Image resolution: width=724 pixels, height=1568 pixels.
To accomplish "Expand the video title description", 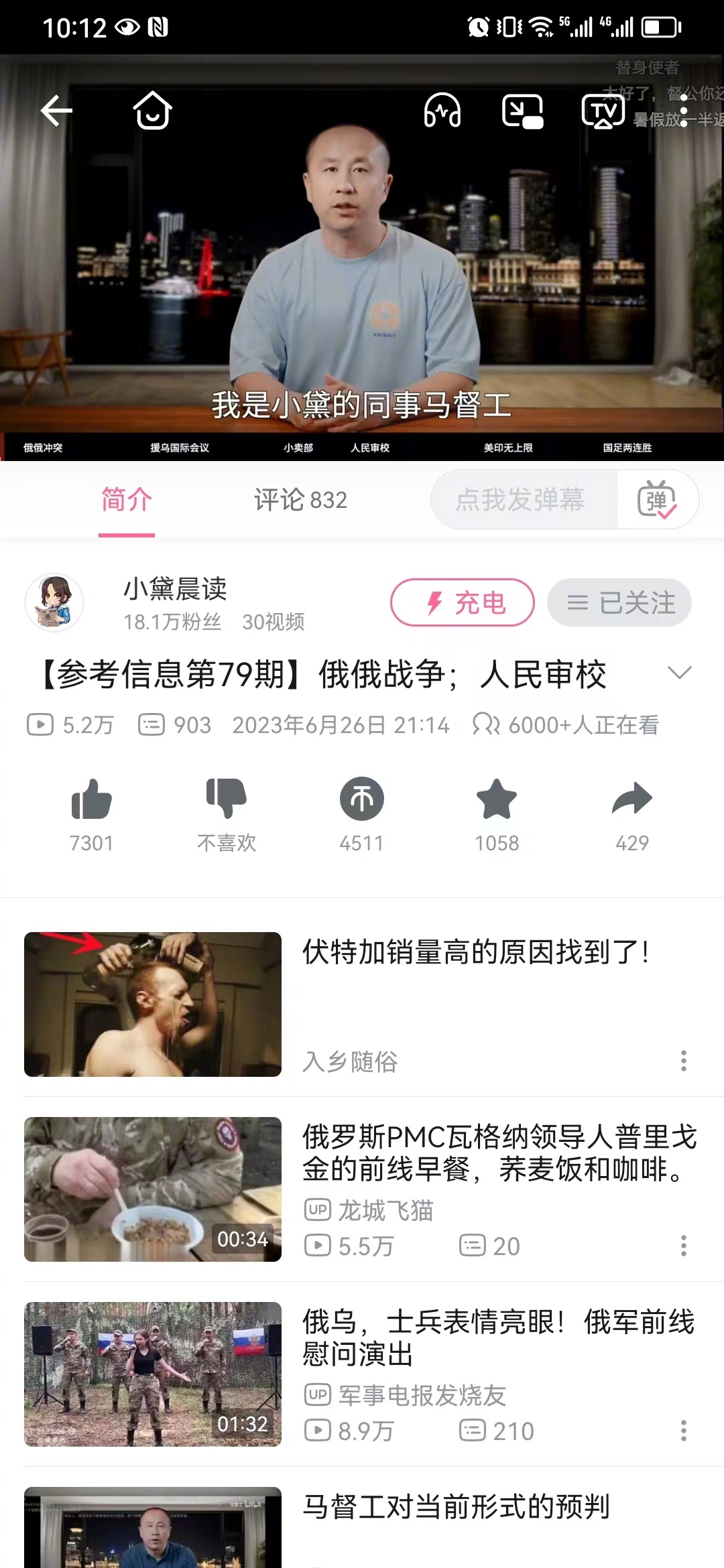I will [680, 673].
